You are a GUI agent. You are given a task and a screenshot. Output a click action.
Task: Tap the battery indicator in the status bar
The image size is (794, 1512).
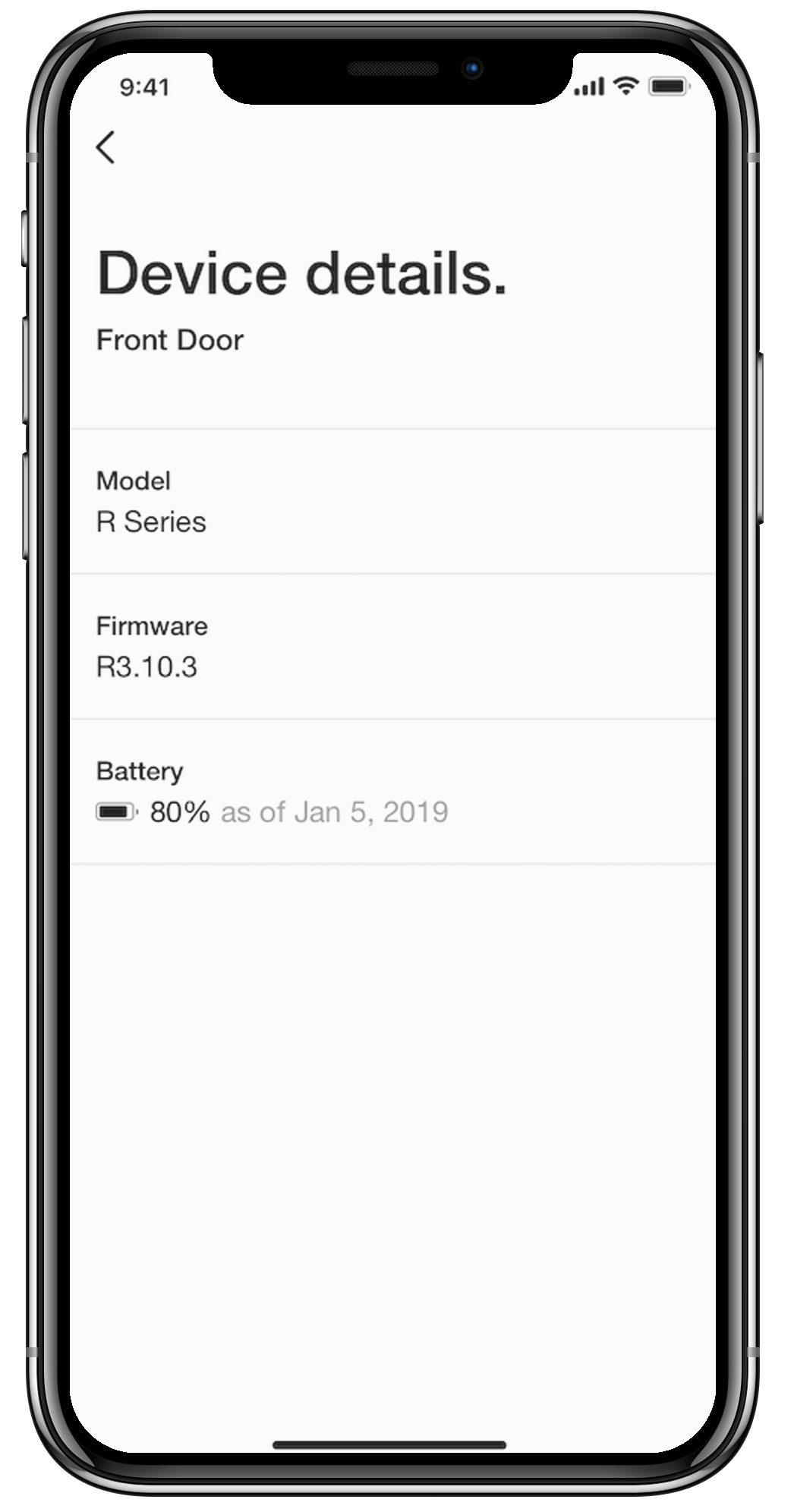coord(666,87)
